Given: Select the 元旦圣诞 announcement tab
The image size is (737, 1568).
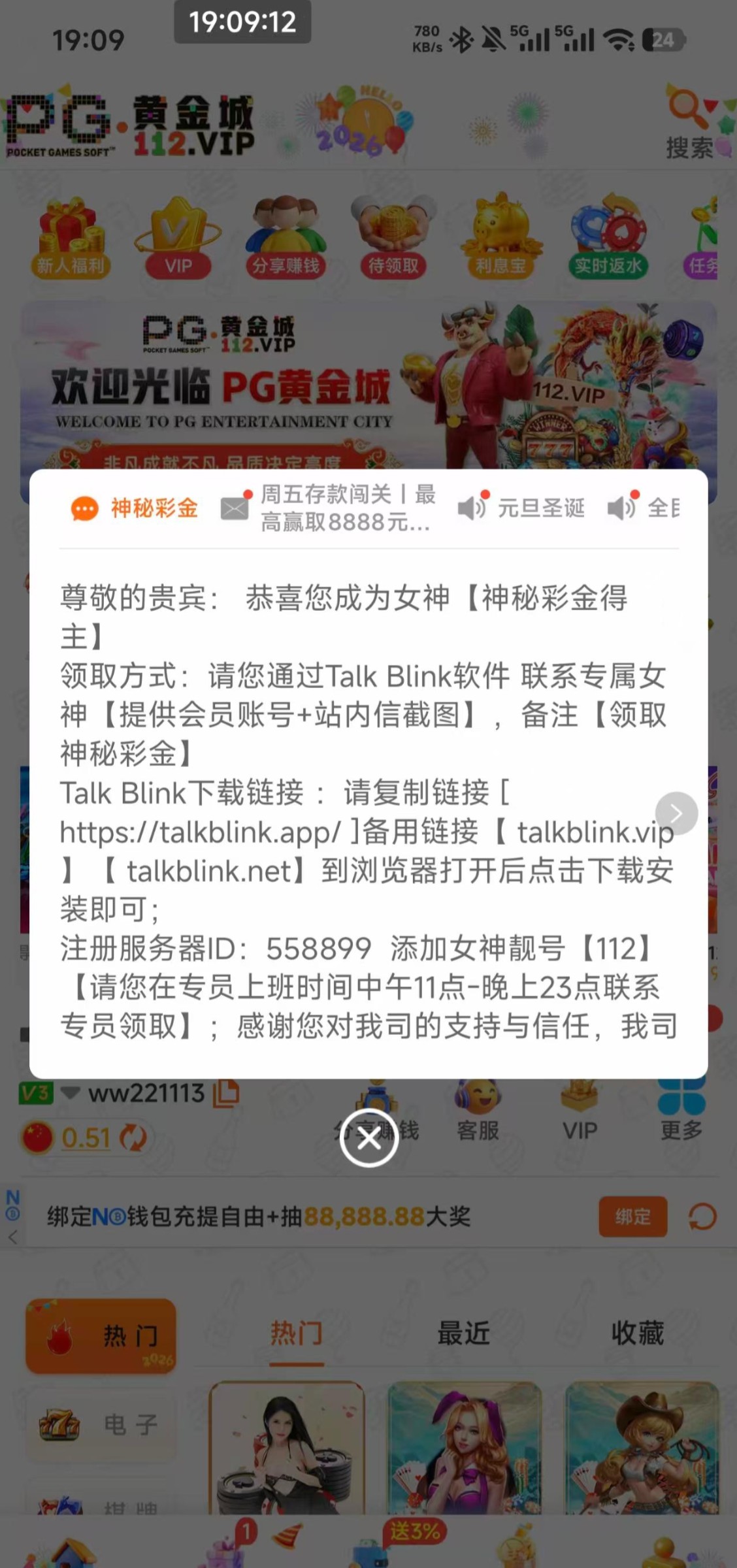Looking at the screenshot, I should [x=521, y=508].
